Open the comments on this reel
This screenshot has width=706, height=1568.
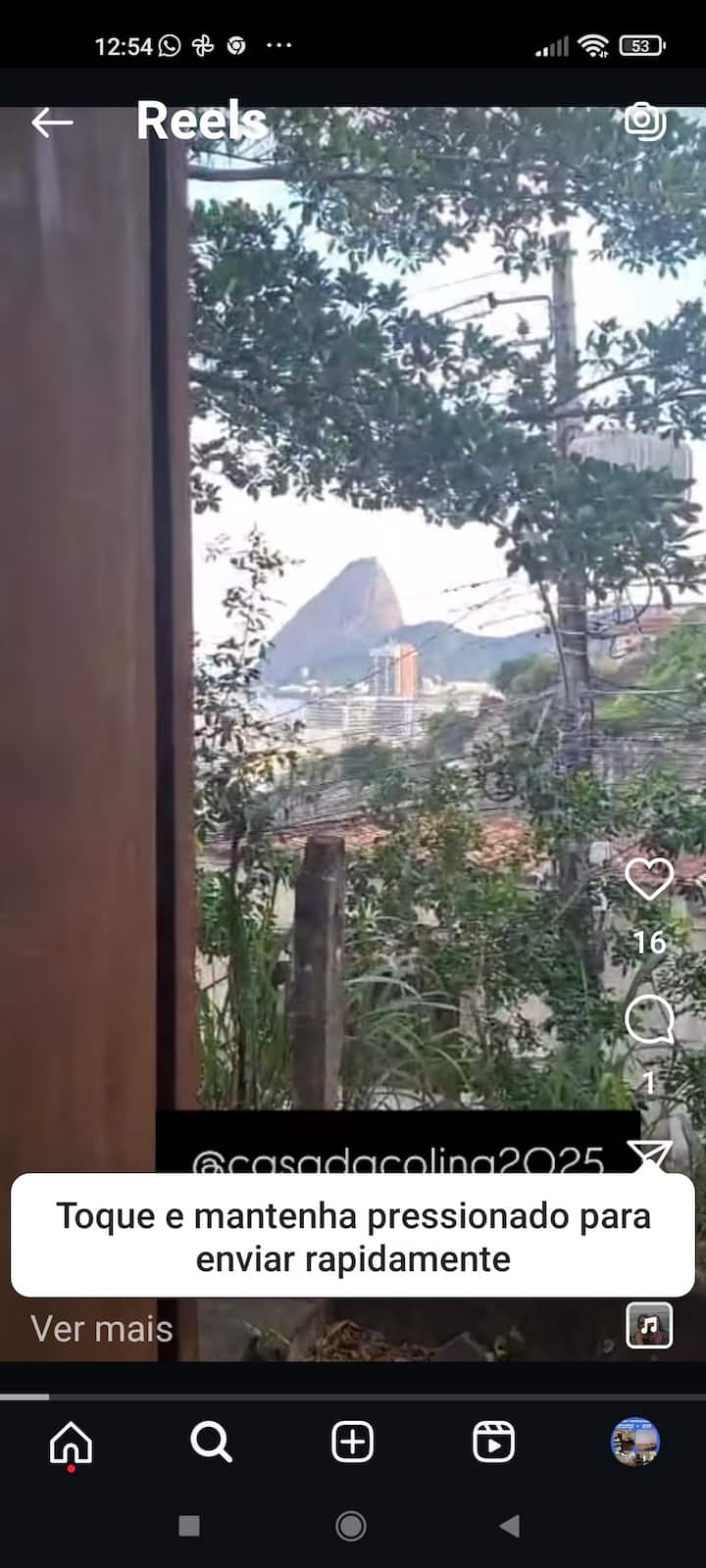pos(649,1021)
